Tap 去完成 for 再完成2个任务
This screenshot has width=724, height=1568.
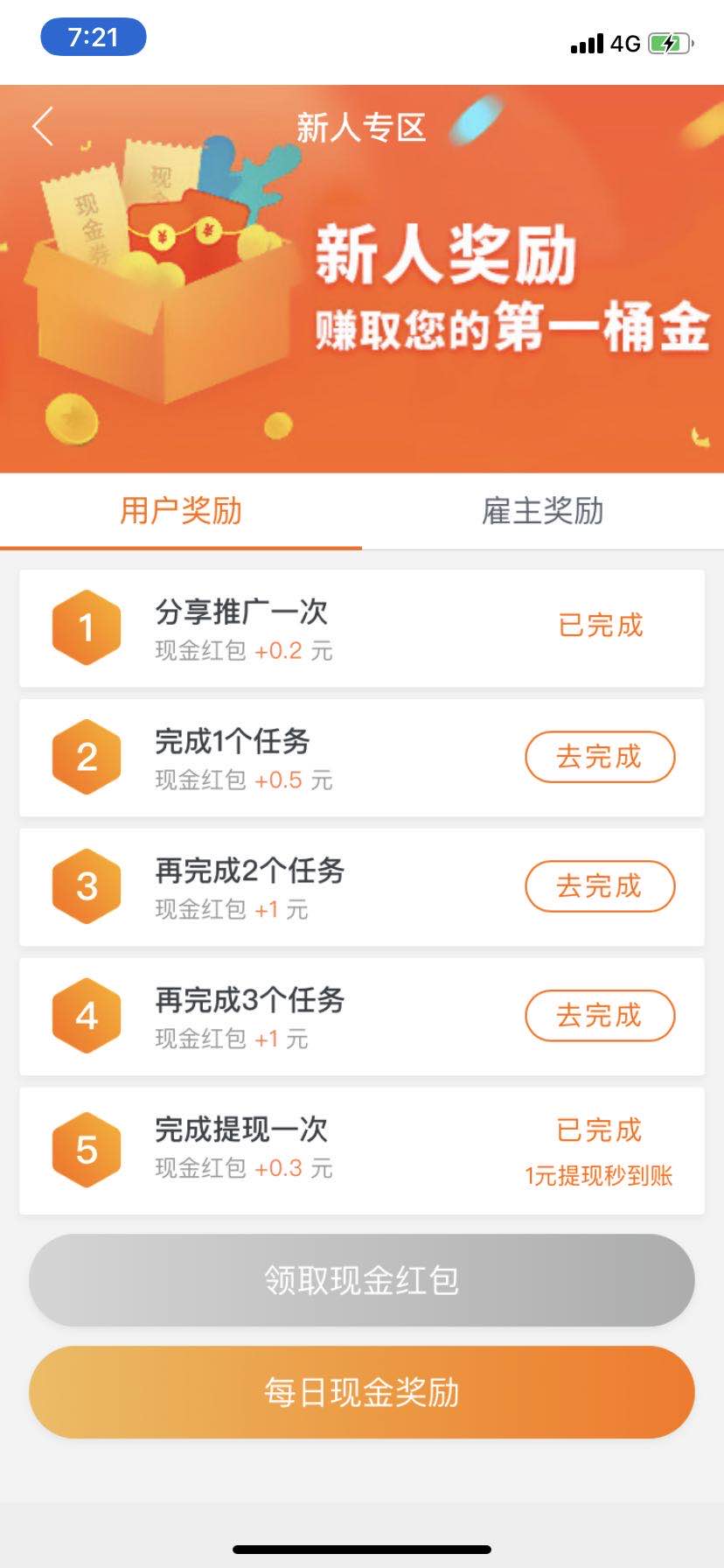point(600,886)
